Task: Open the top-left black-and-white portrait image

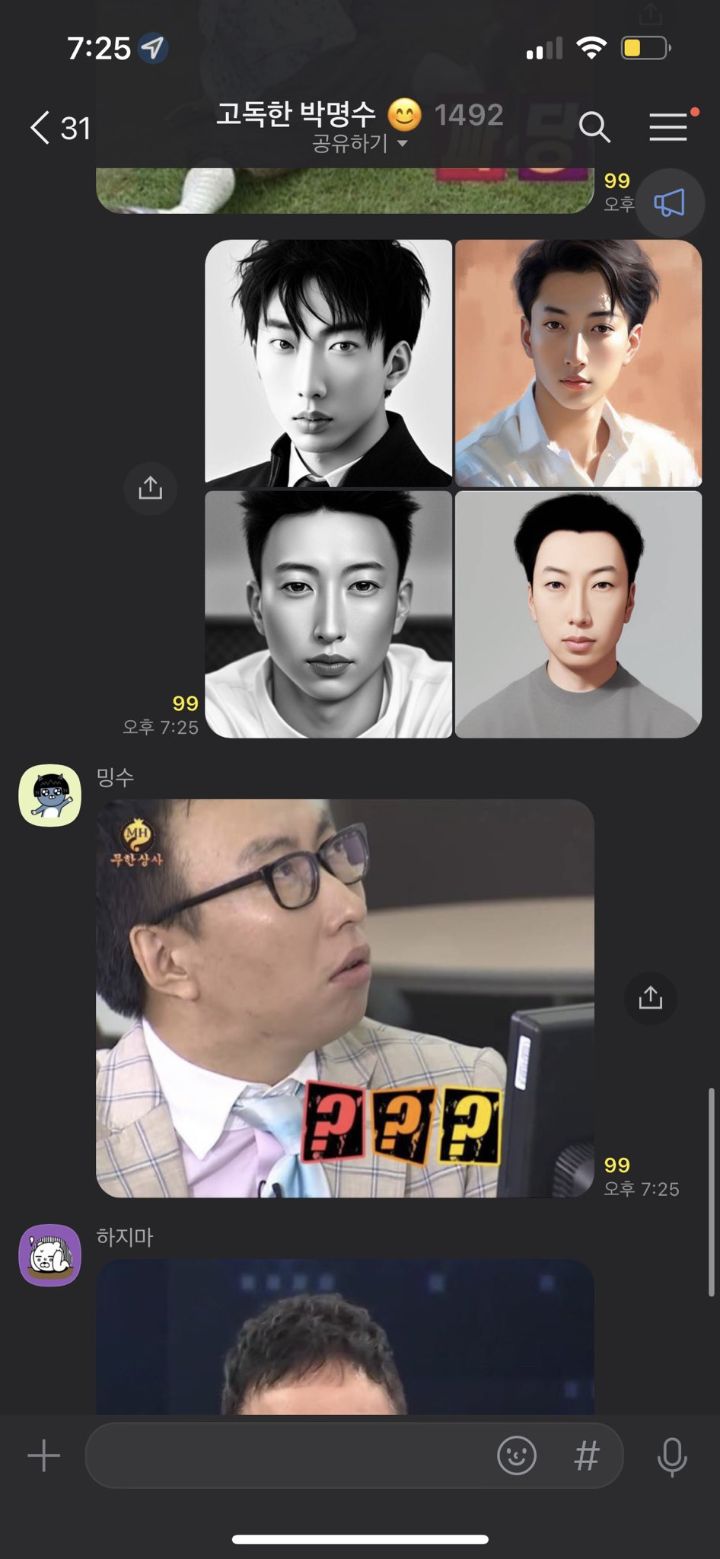Action: point(328,362)
